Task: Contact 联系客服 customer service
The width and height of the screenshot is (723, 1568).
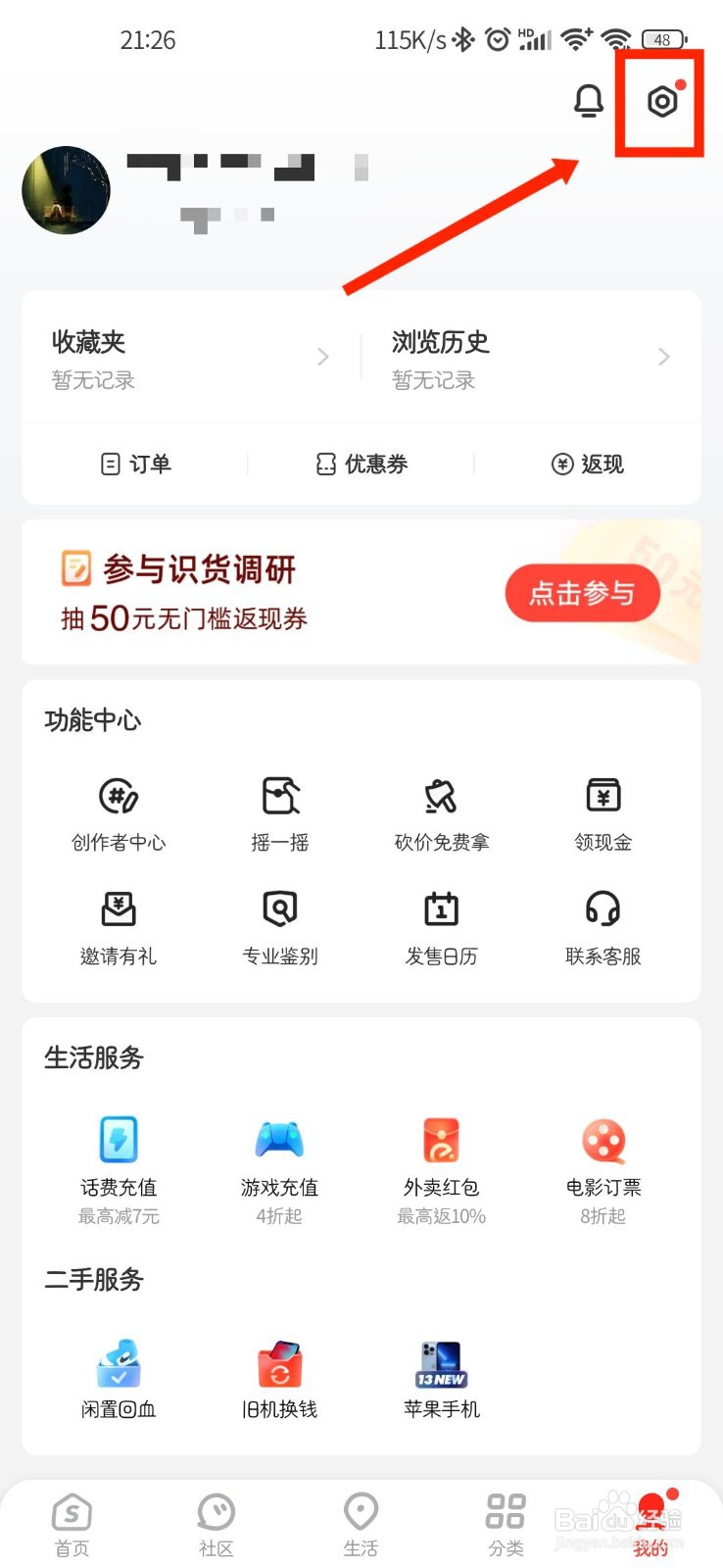Action: 603,928
